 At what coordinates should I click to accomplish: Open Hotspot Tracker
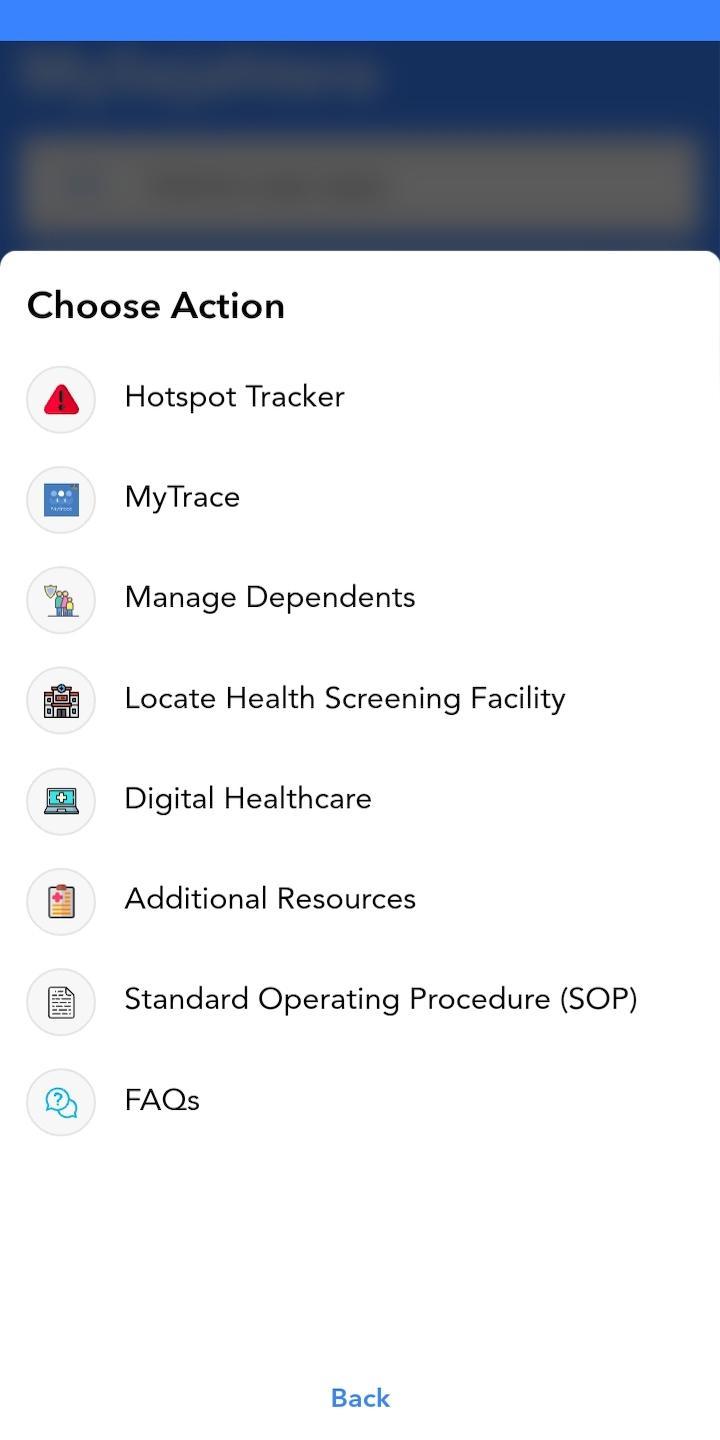[x=360, y=399]
